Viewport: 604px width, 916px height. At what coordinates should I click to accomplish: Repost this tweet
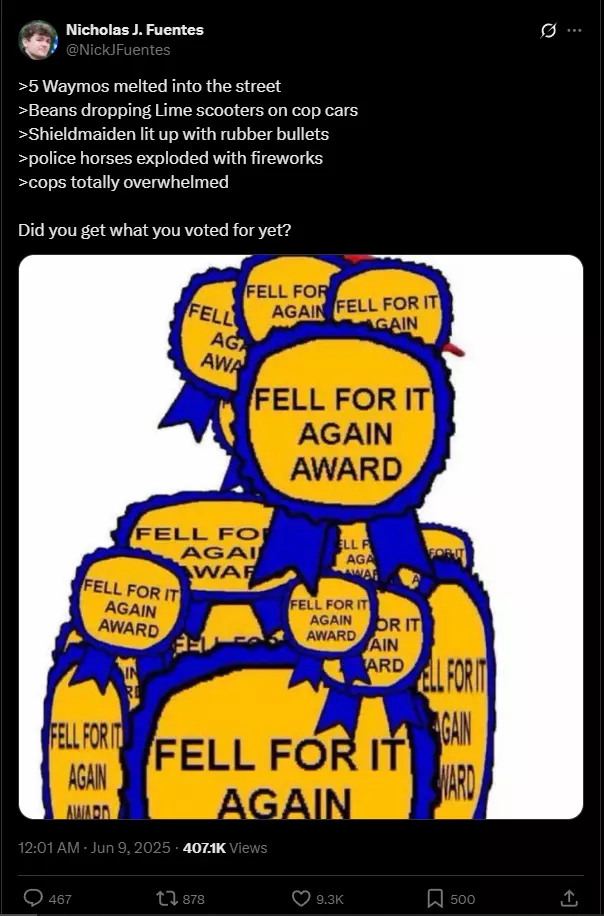(167, 898)
